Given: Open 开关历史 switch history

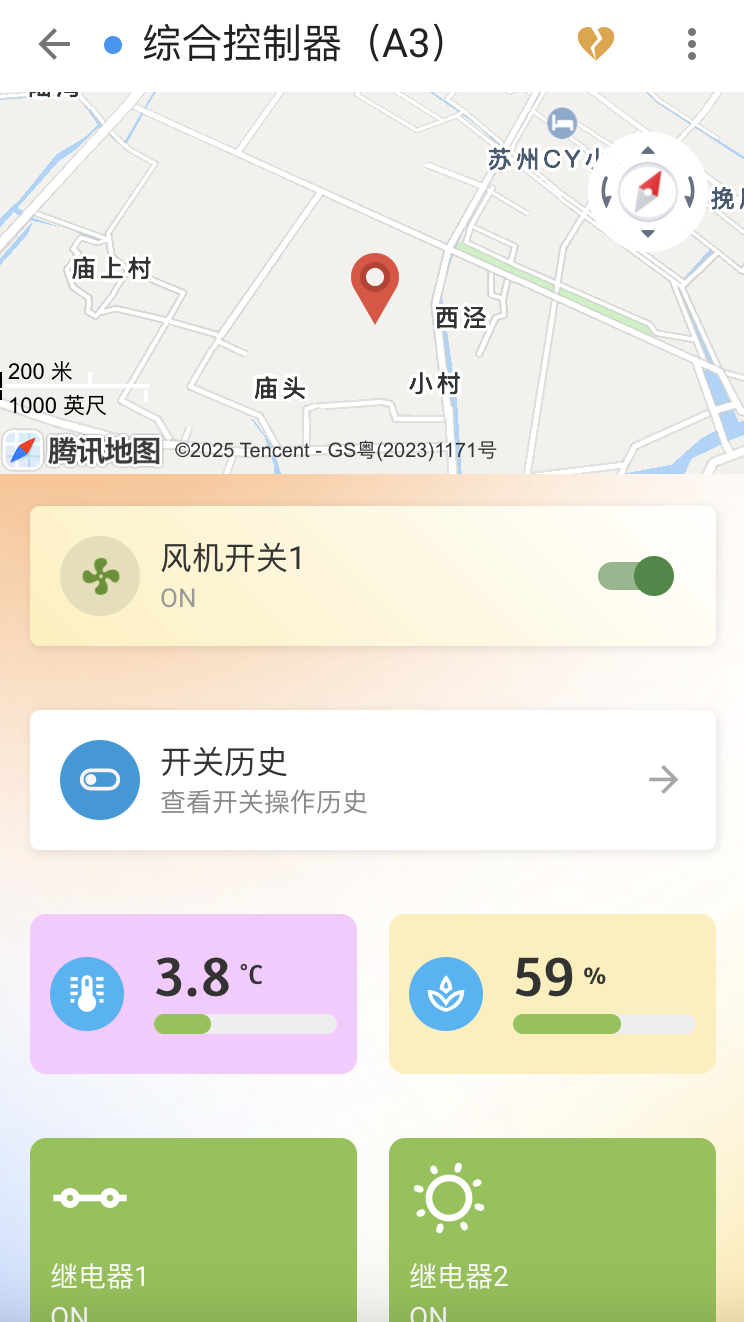Looking at the screenshot, I should click(x=373, y=780).
